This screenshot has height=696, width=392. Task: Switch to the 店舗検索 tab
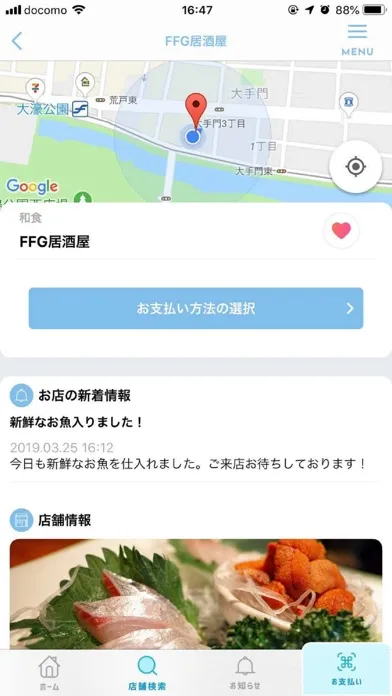[x=147, y=673]
